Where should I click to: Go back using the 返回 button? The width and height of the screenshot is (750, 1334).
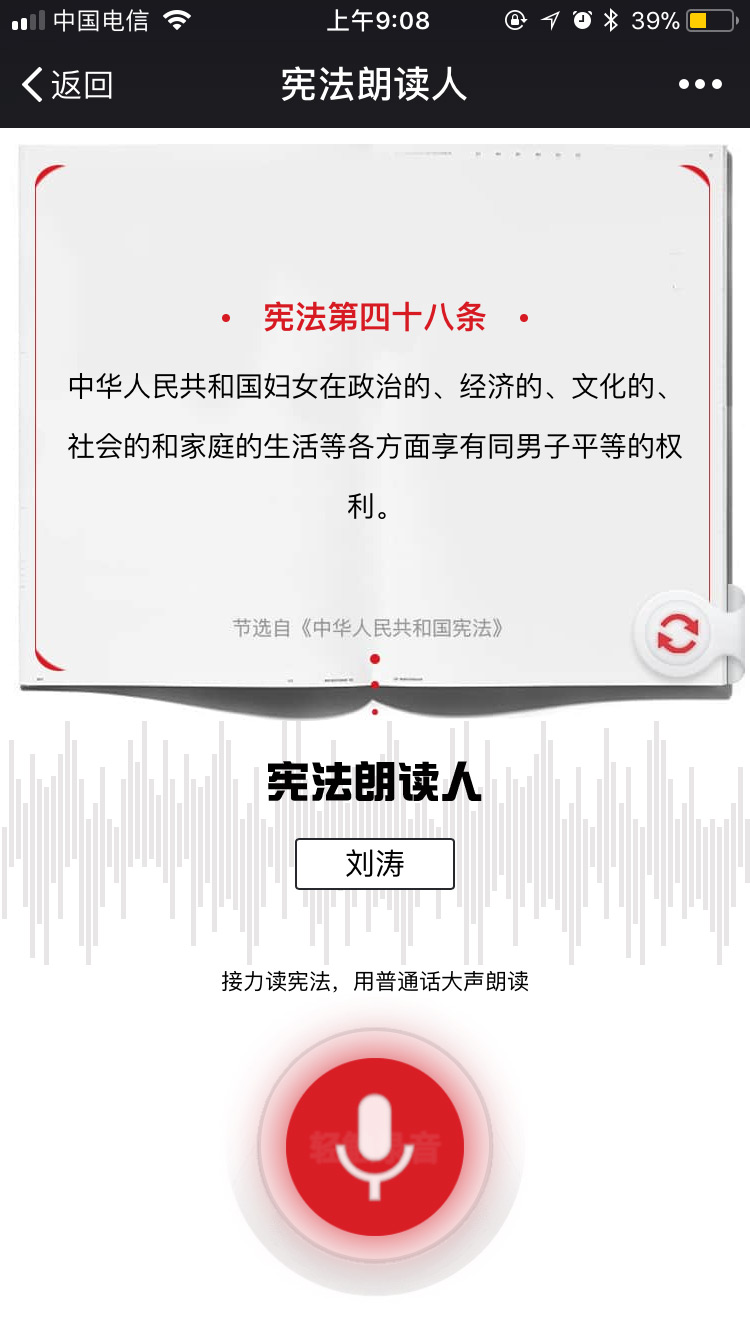pos(68,85)
